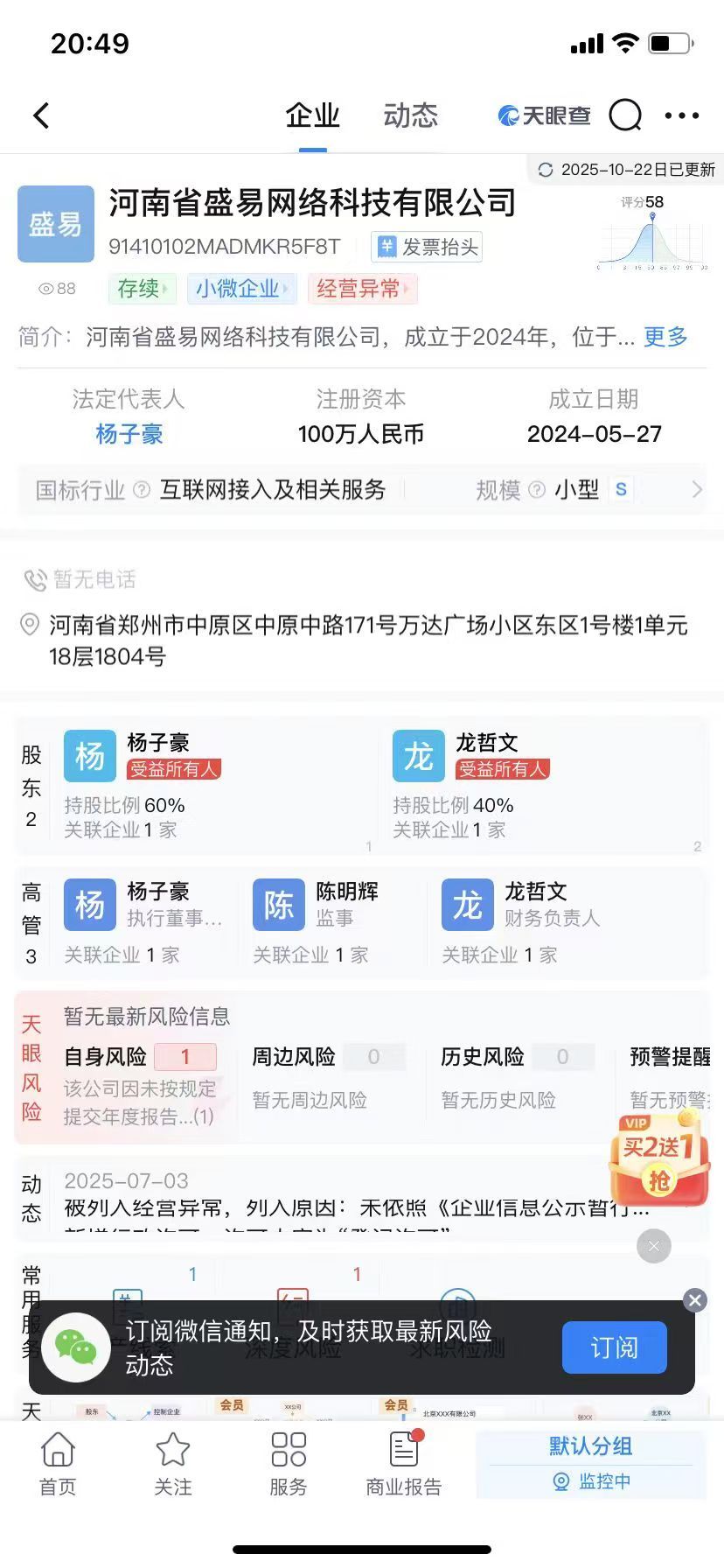Open legal representative 杨子豪's profile link
This screenshot has width=724, height=1568.
pyautogui.click(x=129, y=434)
